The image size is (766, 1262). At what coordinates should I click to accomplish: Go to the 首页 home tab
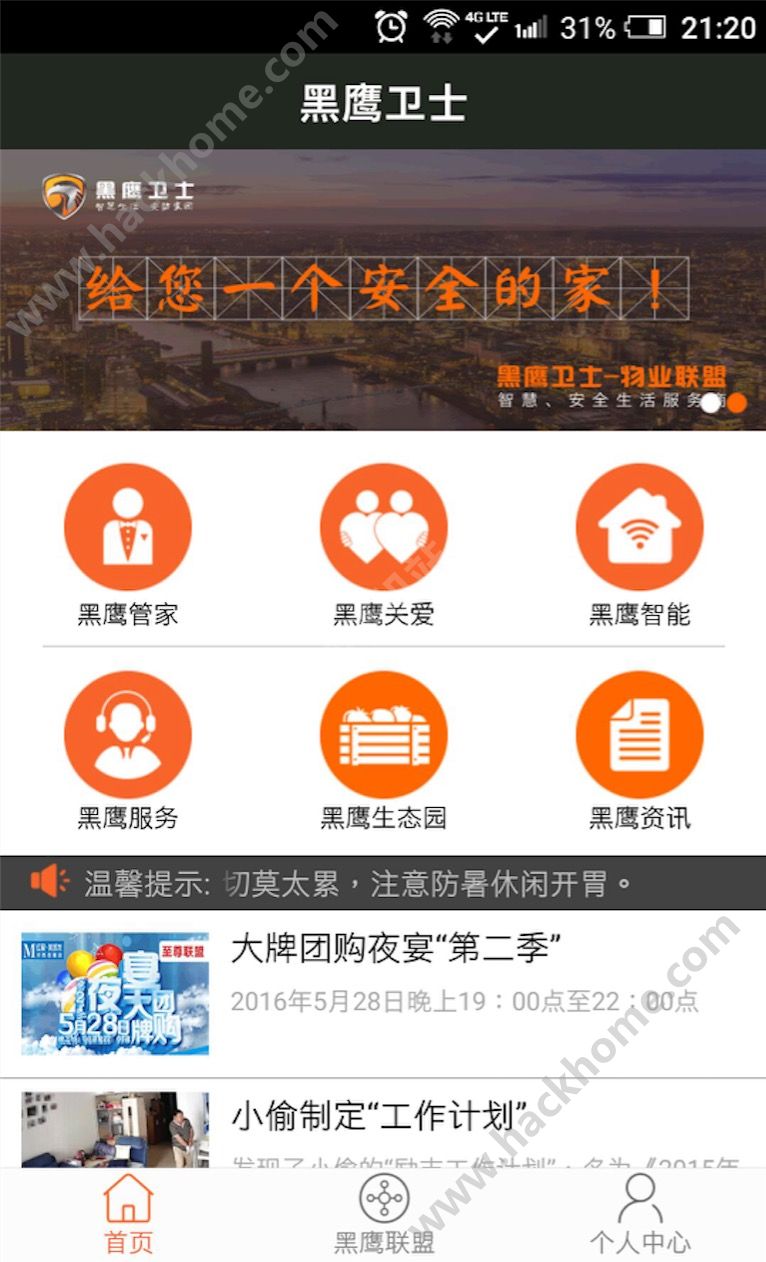129,1215
